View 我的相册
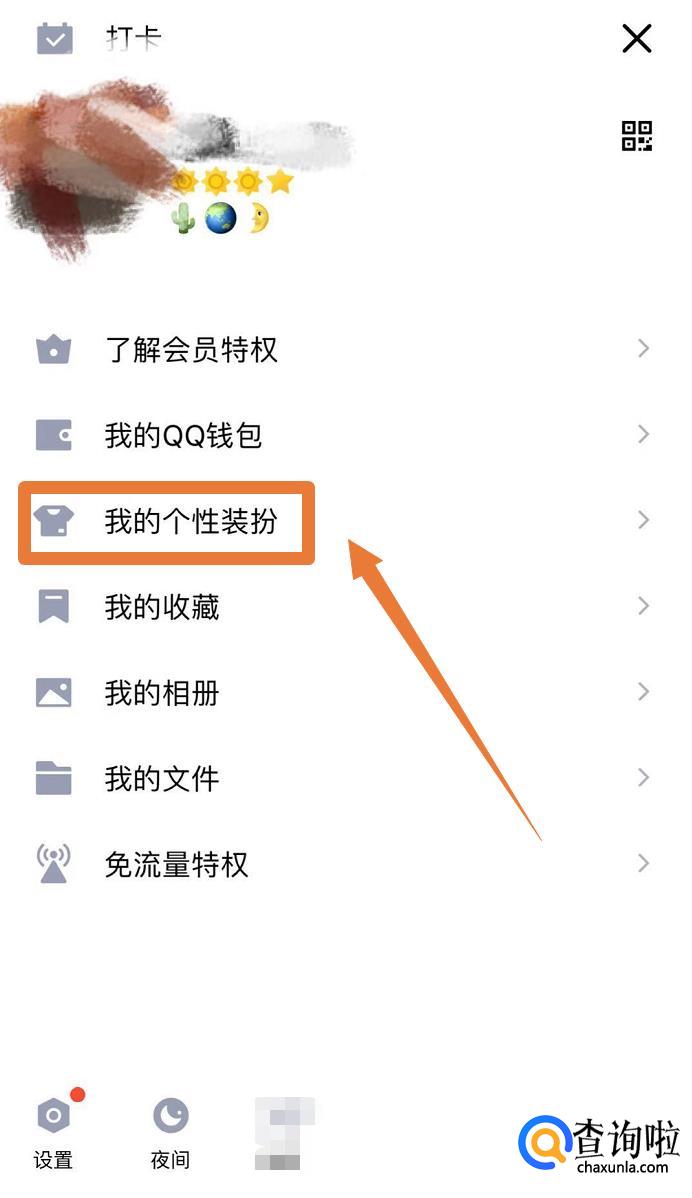The width and height of the screenshot is (692, 1198). tap(346, 693)
